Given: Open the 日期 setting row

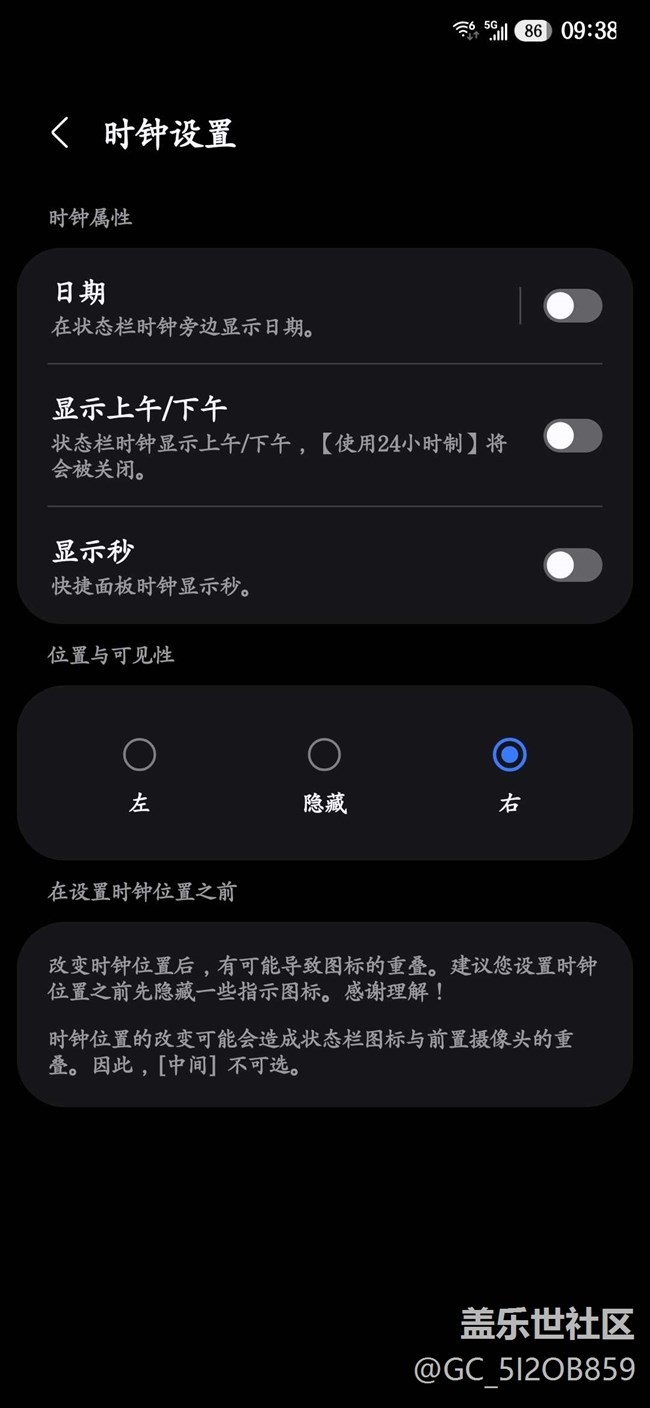Looking at the screenshot, I should pos(270,307).
